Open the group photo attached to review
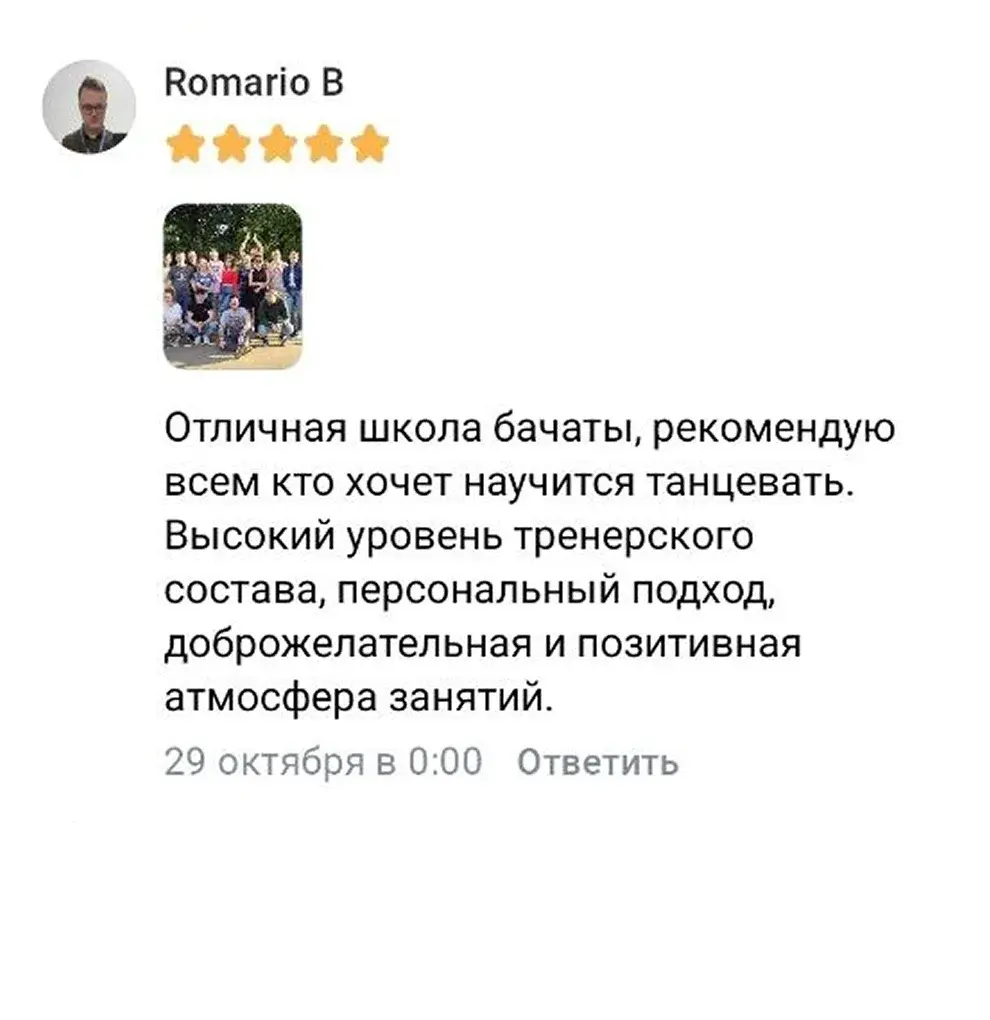 click(232, 286)
